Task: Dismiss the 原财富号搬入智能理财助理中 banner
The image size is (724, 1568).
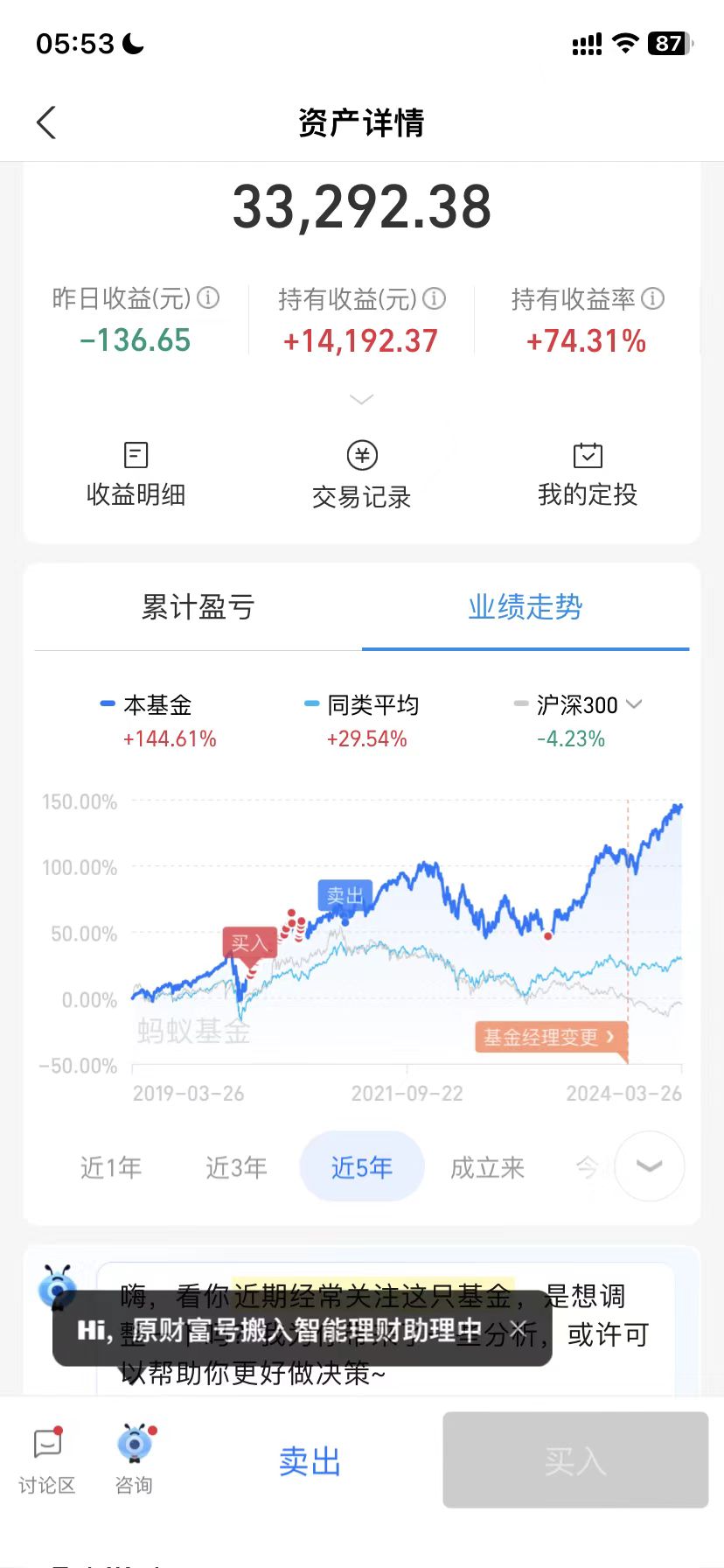Action: [x=519, y=1328]
